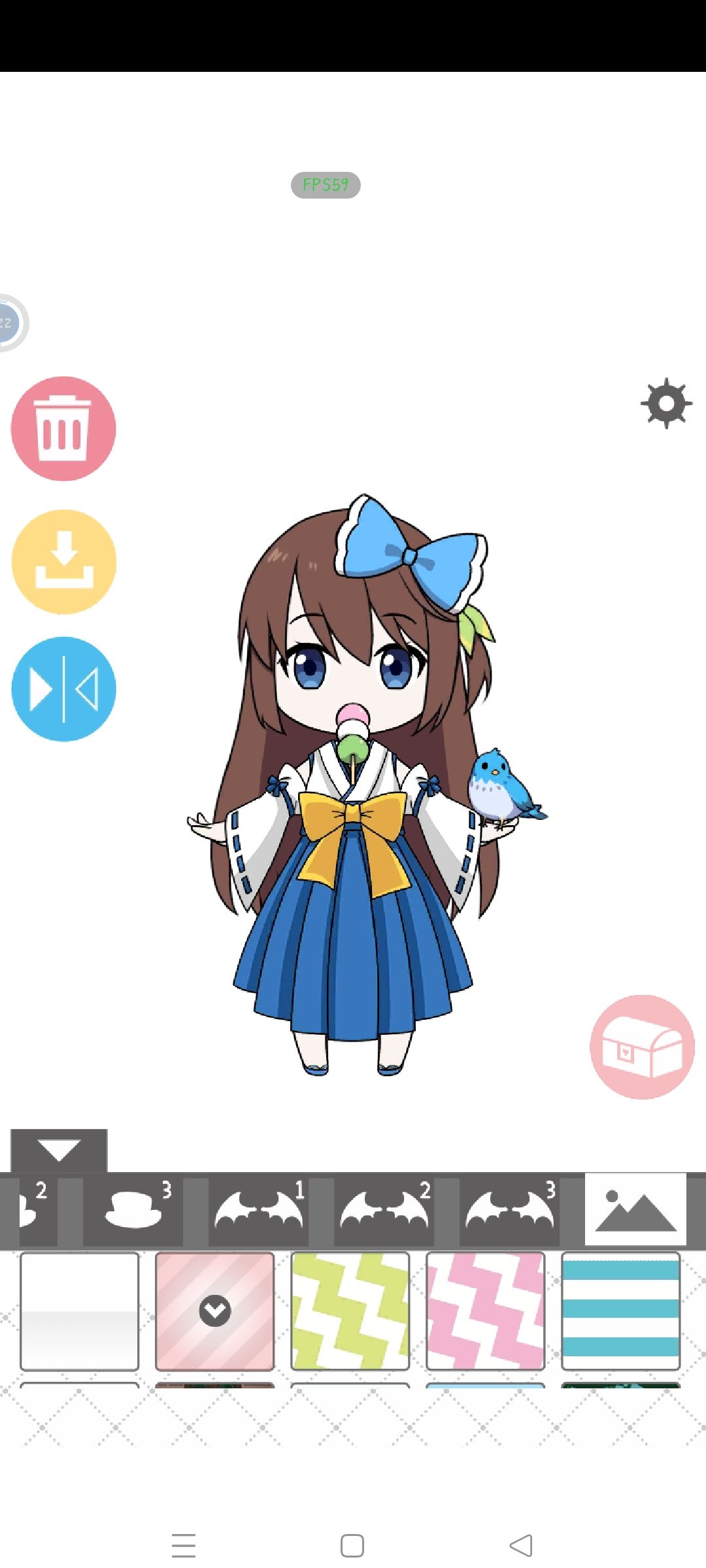
Task: Mirror the character with the blue flip icon
Action: click(62, 688)
